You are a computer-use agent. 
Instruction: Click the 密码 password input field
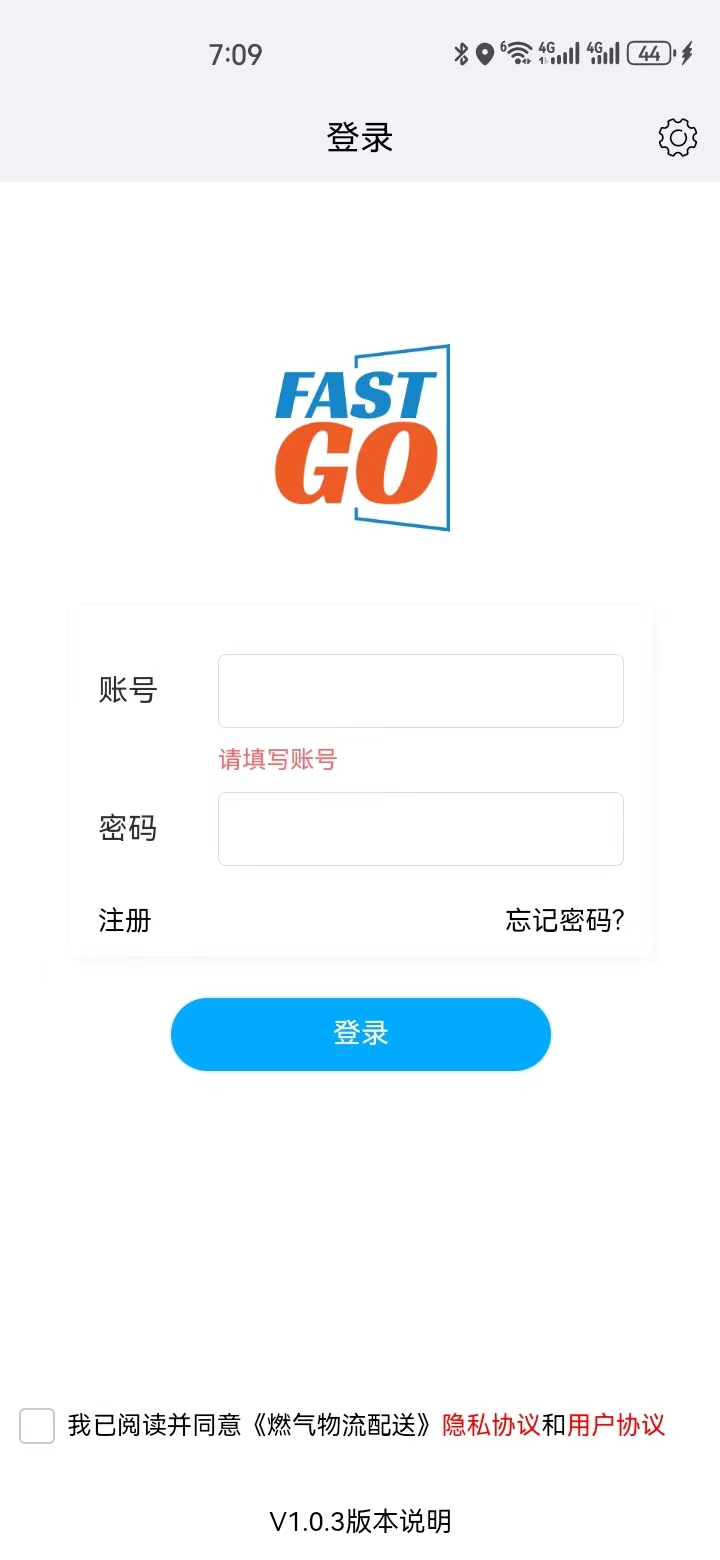click(x=420, y=828)
